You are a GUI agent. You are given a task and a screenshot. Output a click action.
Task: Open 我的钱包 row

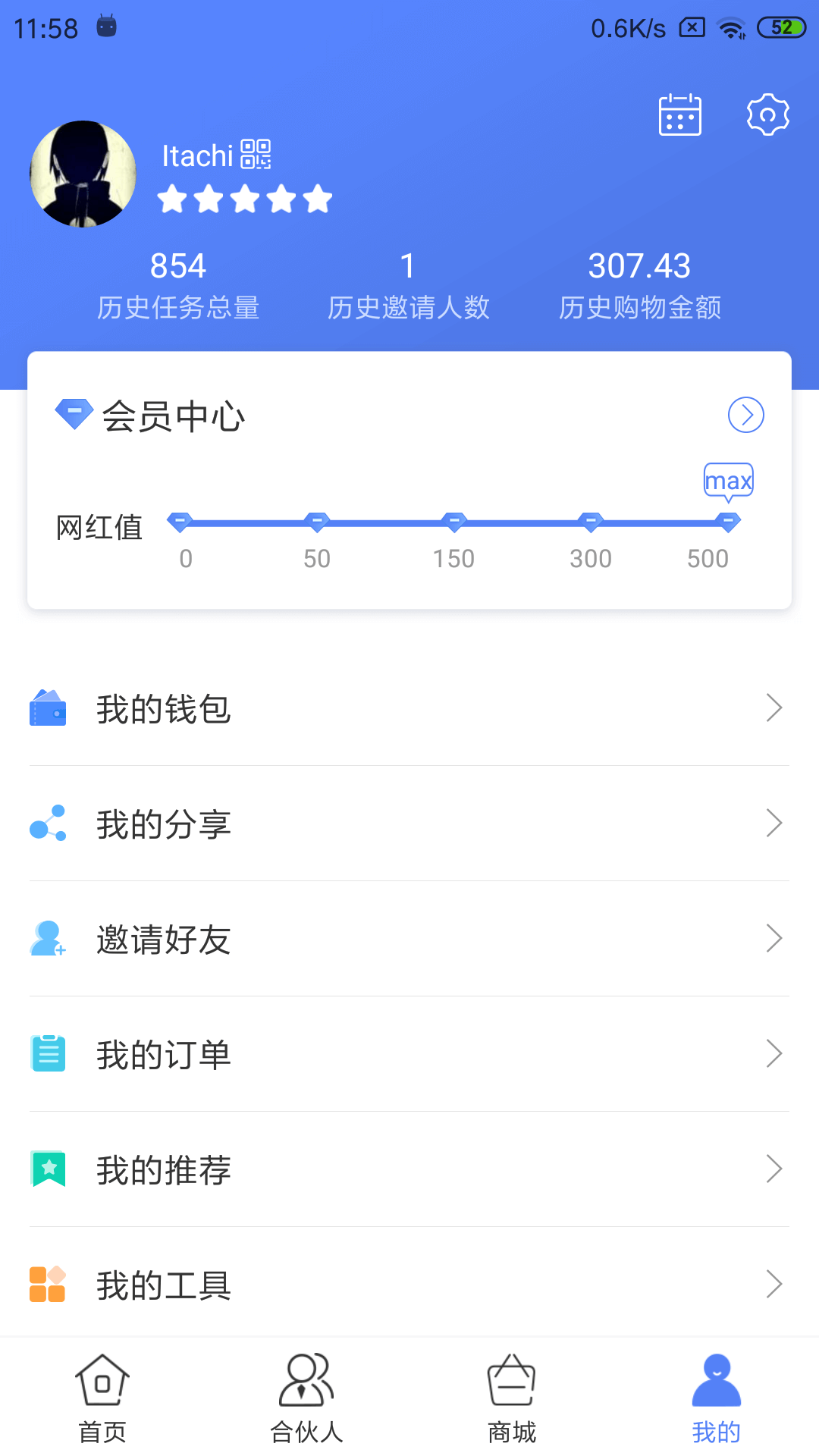[x=409, y=708]
